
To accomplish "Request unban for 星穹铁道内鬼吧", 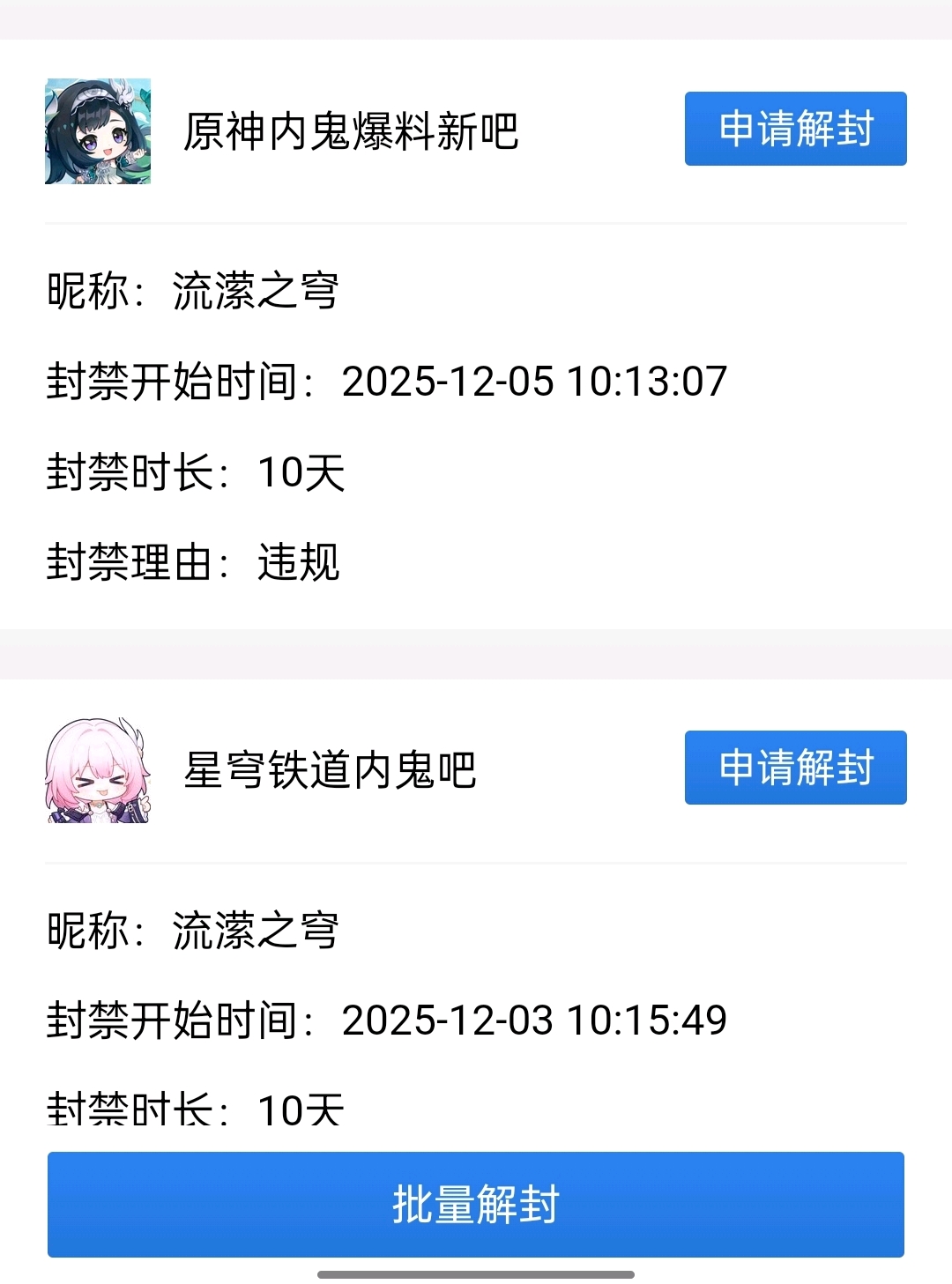I will [x=795, y=768].
